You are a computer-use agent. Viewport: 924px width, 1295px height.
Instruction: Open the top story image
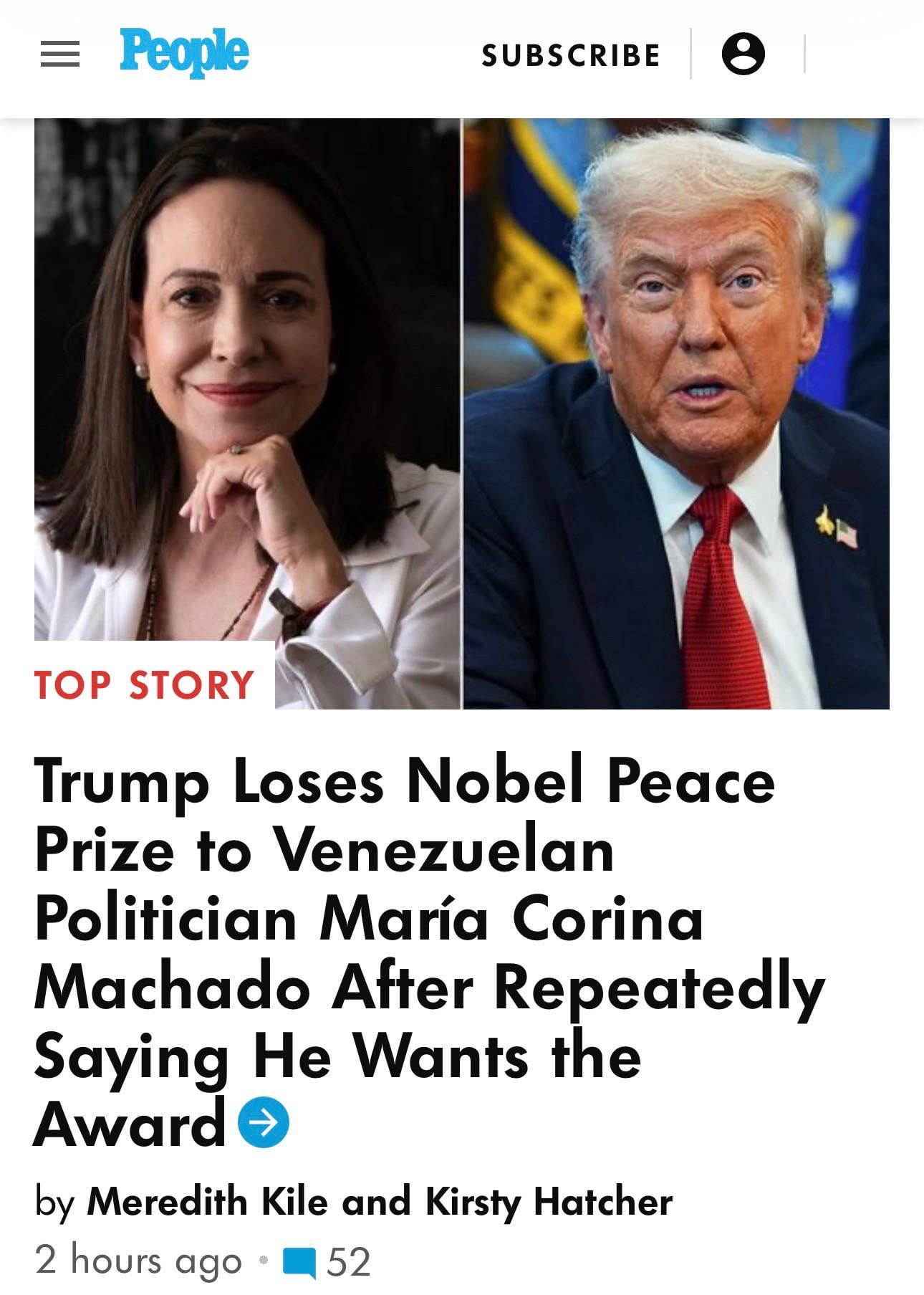coord(461,413)
